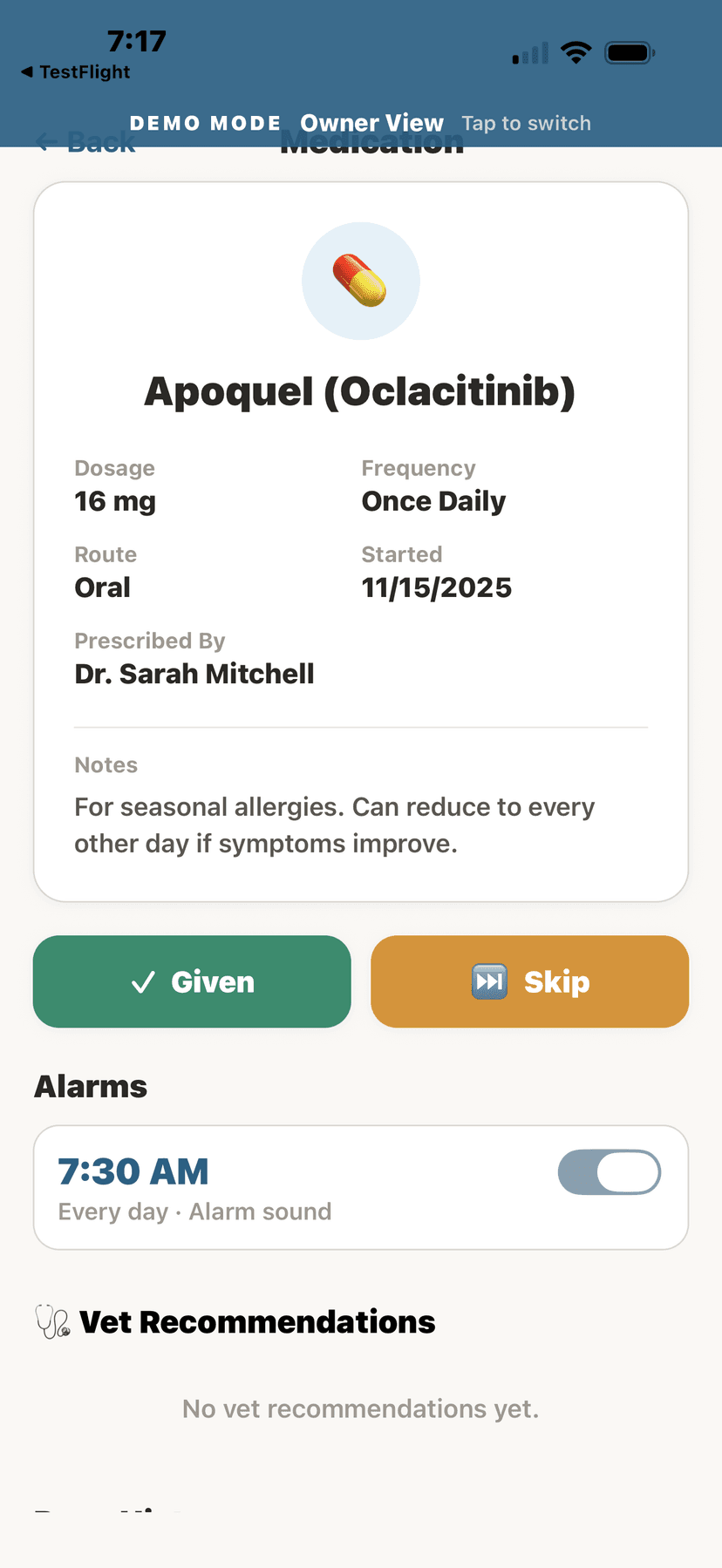The width and height of the screenshot is (722, 1568).
Task: Tap the pill icon for Apoquel
Action: (361, 281)
